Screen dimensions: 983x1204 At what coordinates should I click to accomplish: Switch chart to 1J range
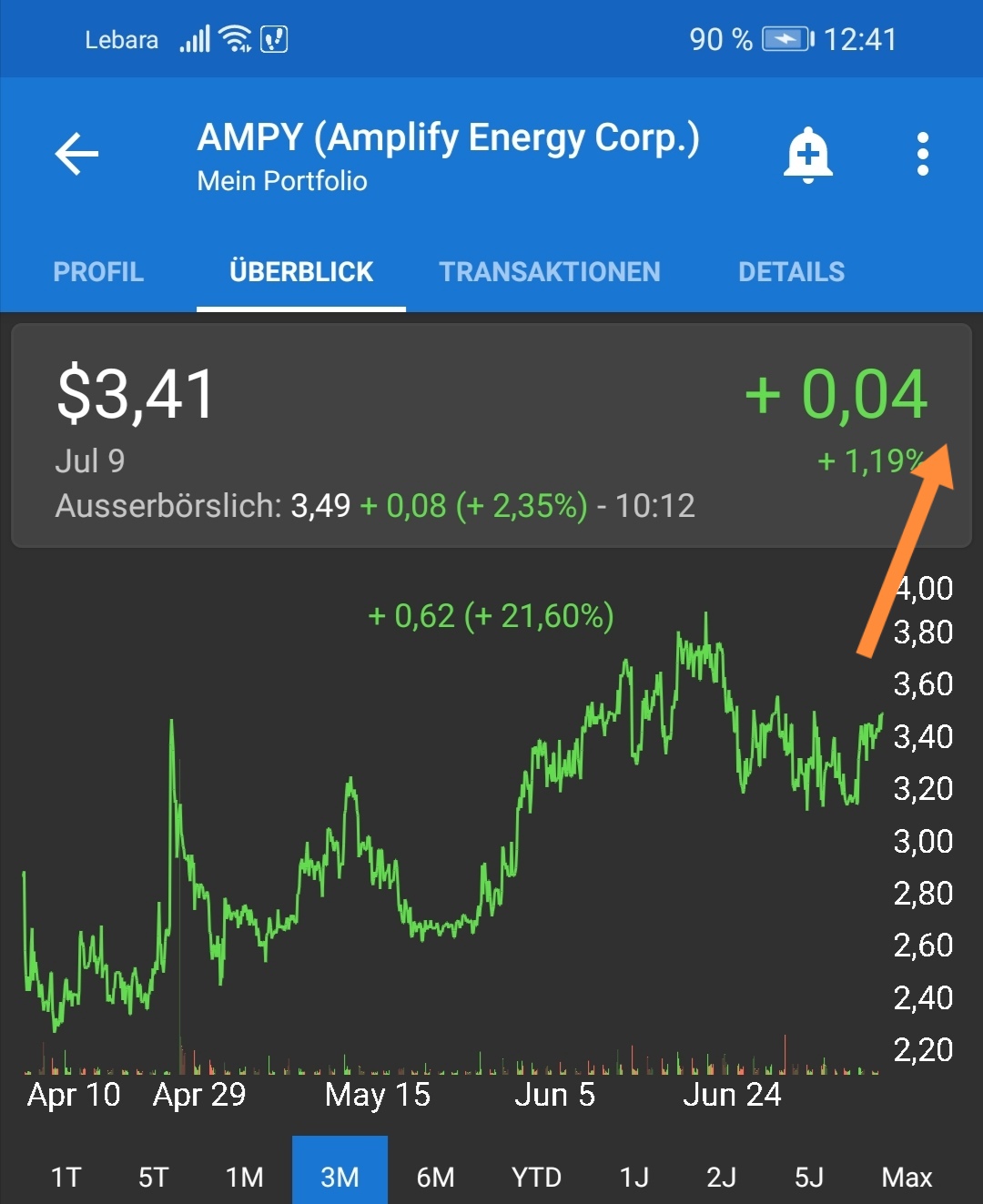[x=634, y=1177]
